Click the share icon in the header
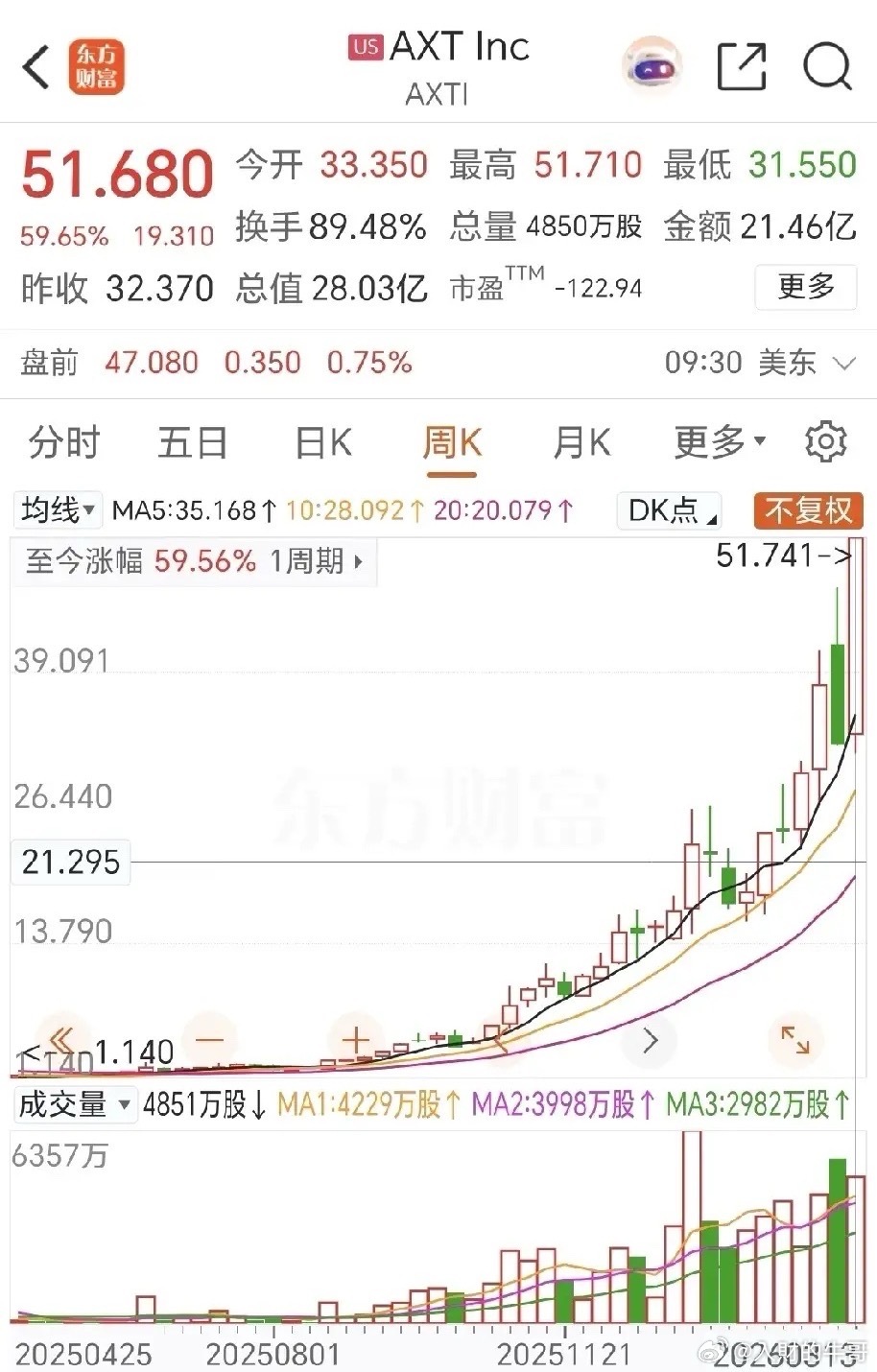 coord(740,66)
